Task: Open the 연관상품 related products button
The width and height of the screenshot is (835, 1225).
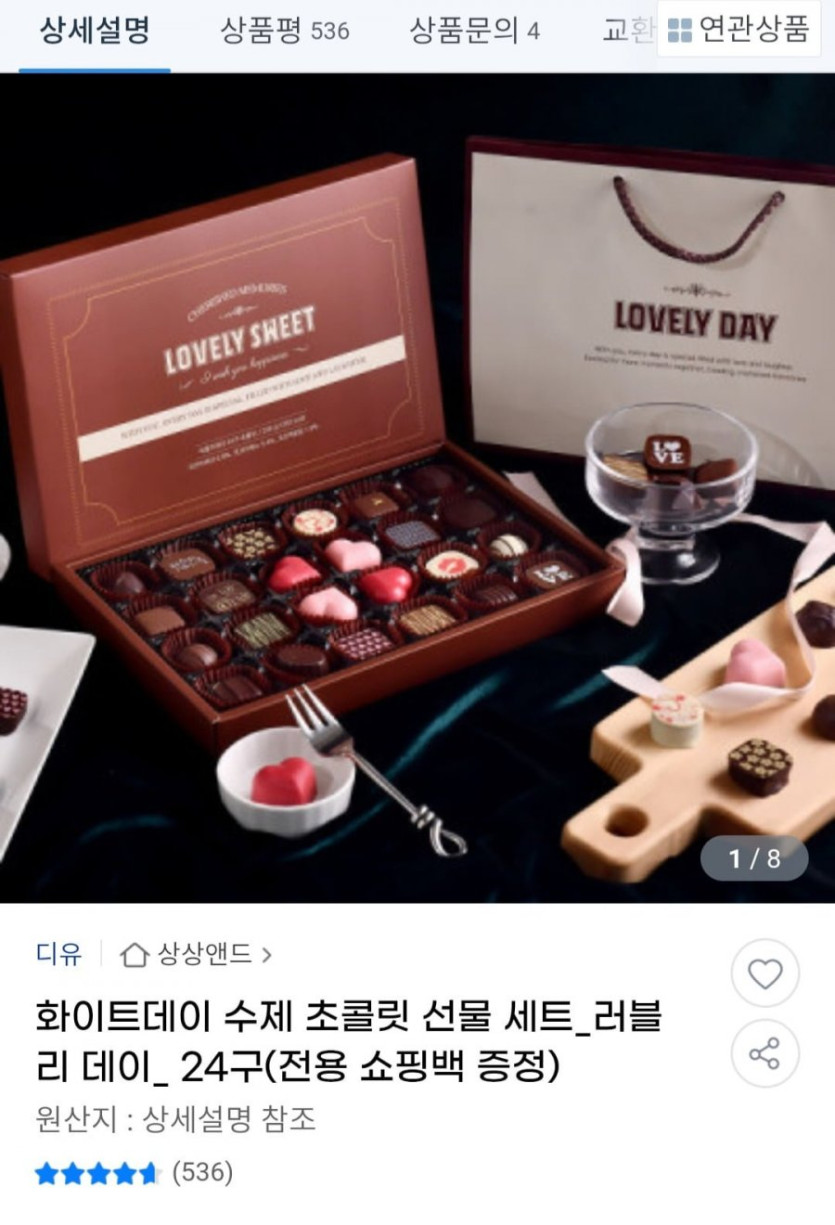Action: (739, 30)
